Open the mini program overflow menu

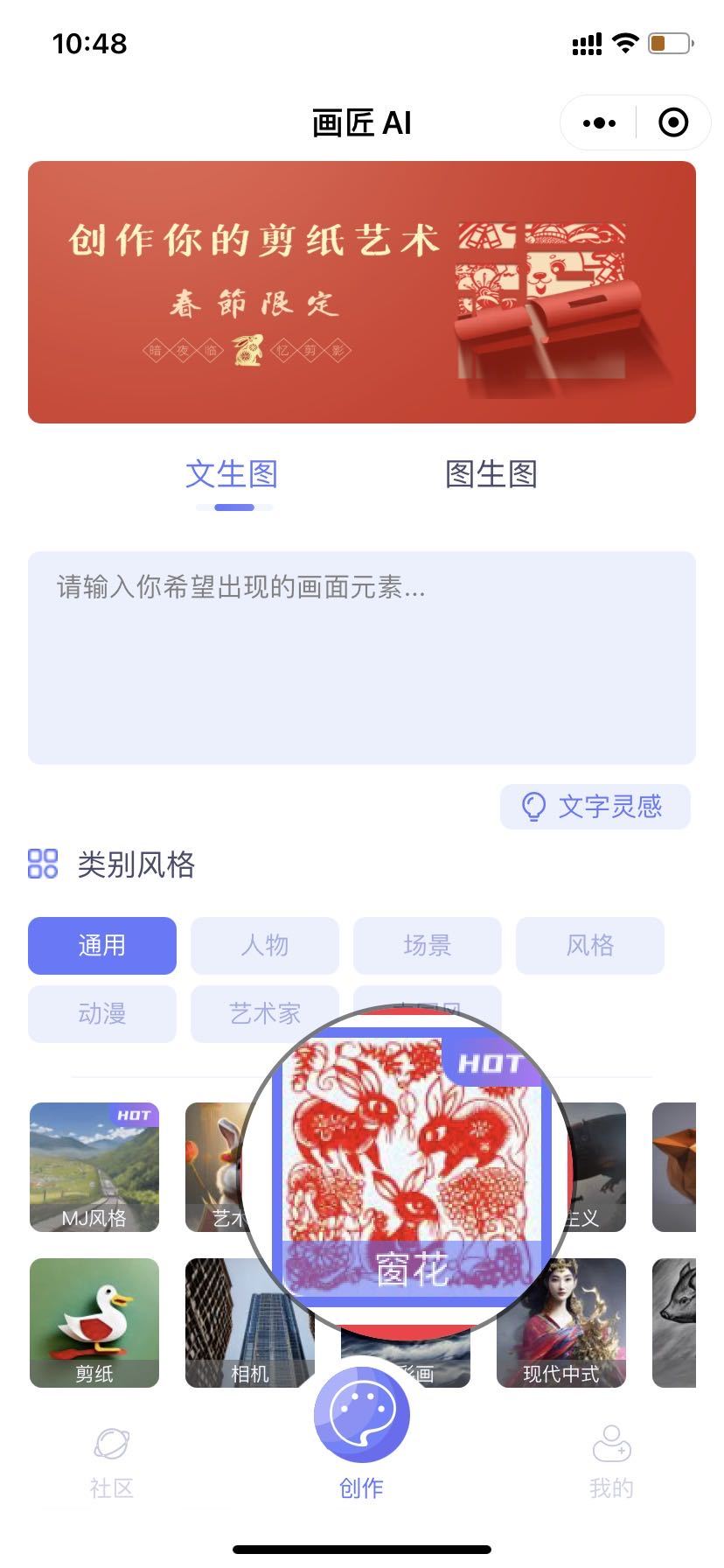[x=599, y=123]
